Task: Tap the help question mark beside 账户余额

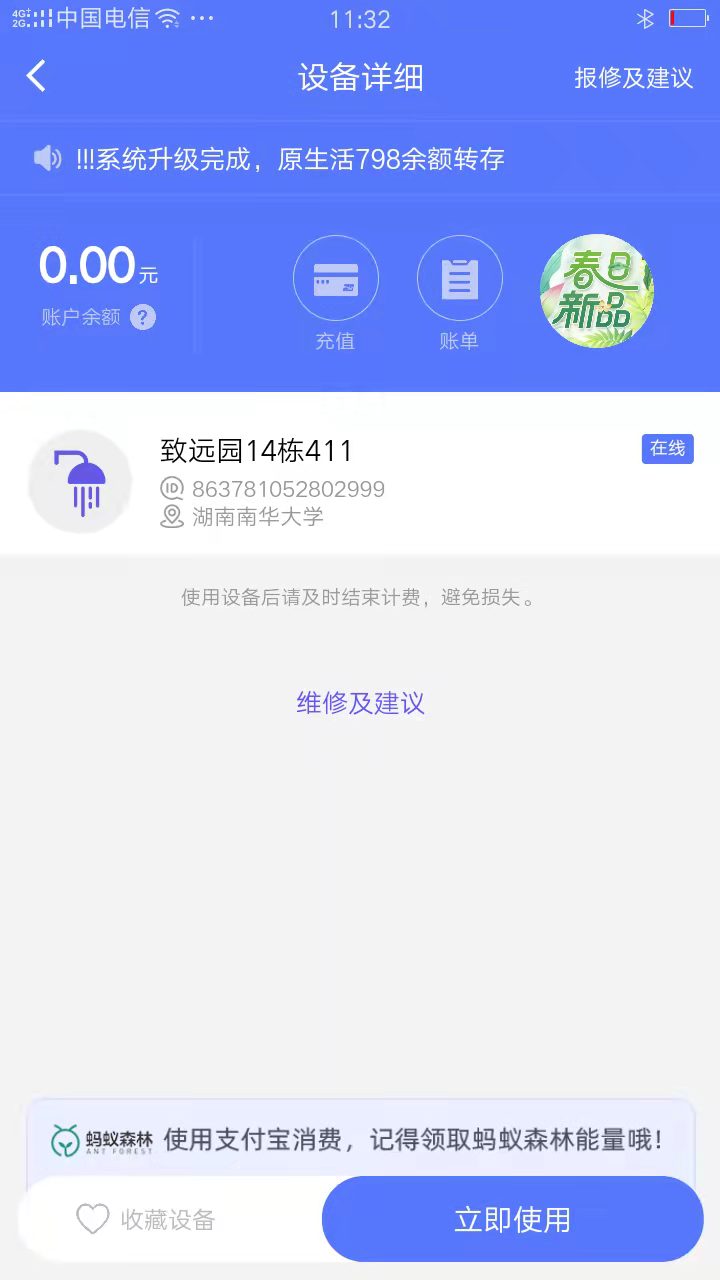Action: [x=144, y=318]
